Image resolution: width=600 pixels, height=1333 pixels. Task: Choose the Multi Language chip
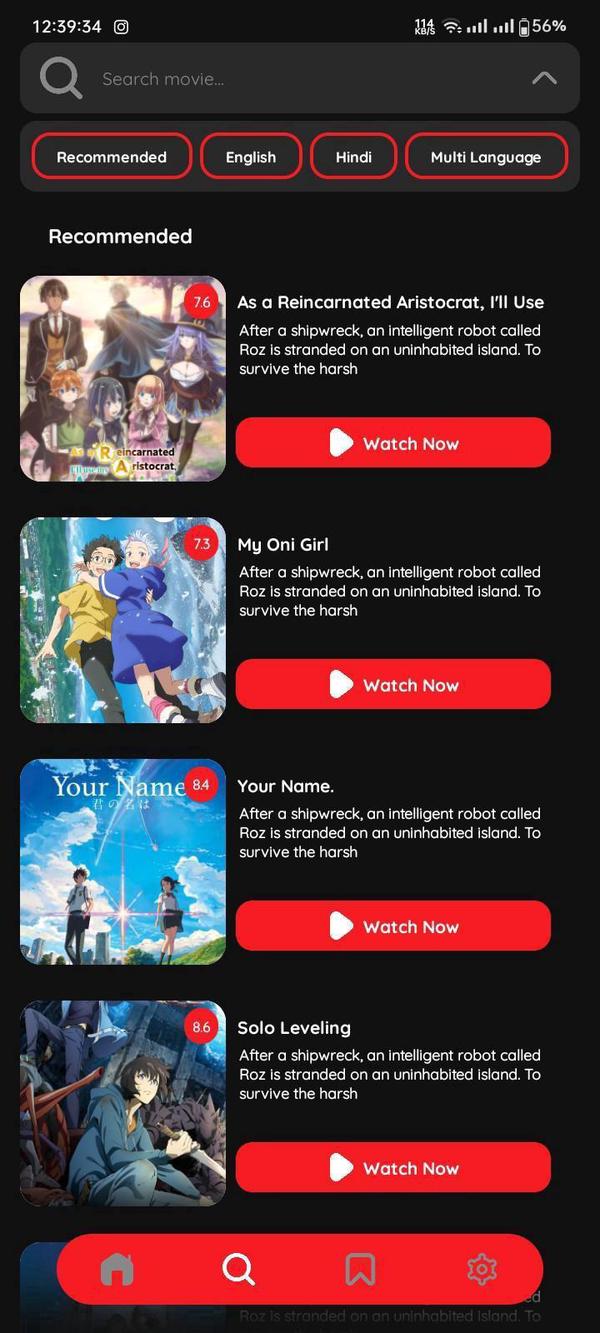486,157
